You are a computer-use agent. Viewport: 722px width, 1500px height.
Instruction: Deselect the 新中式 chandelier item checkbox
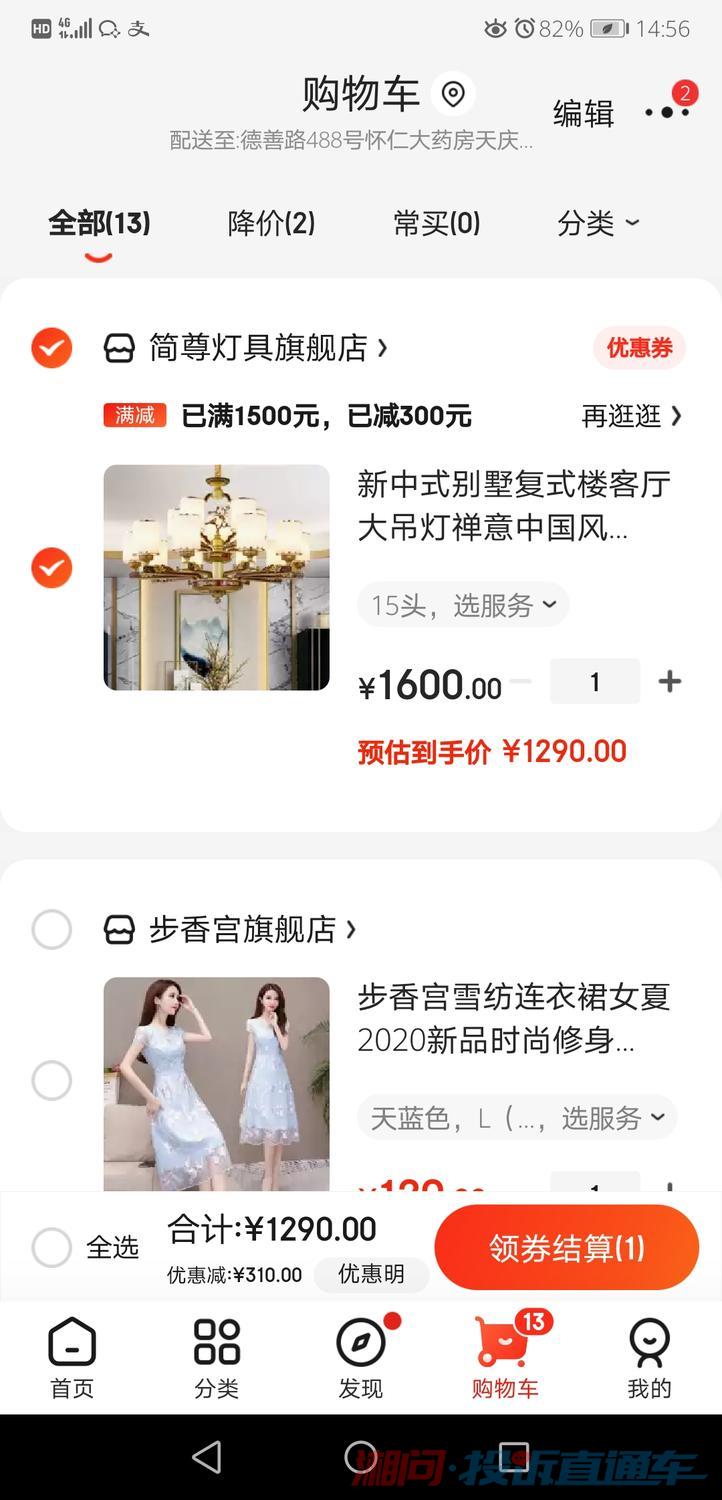(51, 568)
